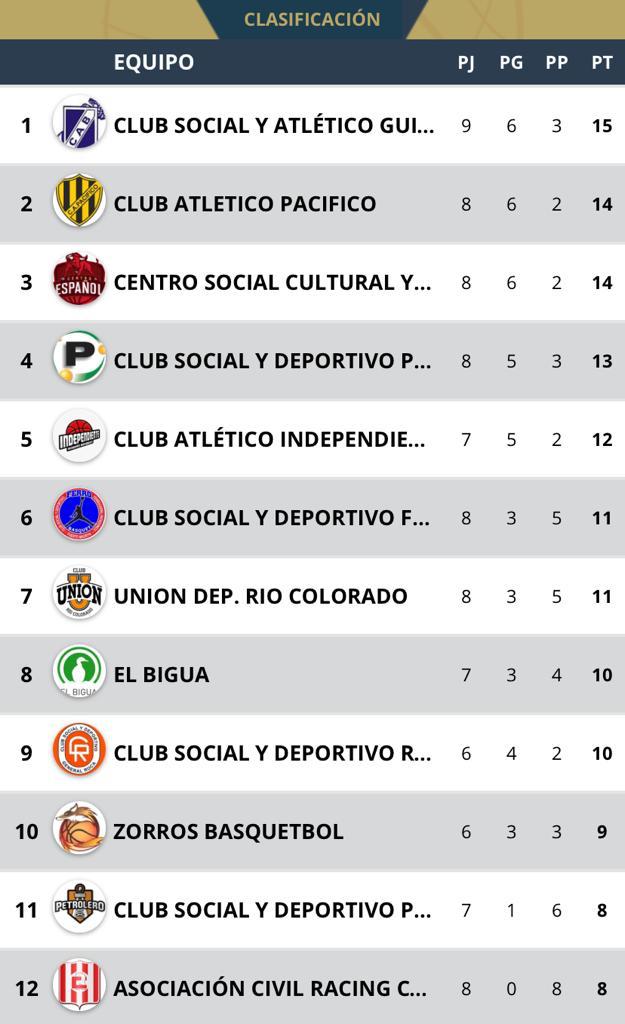Screen dimensions: 625x1024
Task: Select the fourth-placed team with 13 points
Action: tap(272, 361)
